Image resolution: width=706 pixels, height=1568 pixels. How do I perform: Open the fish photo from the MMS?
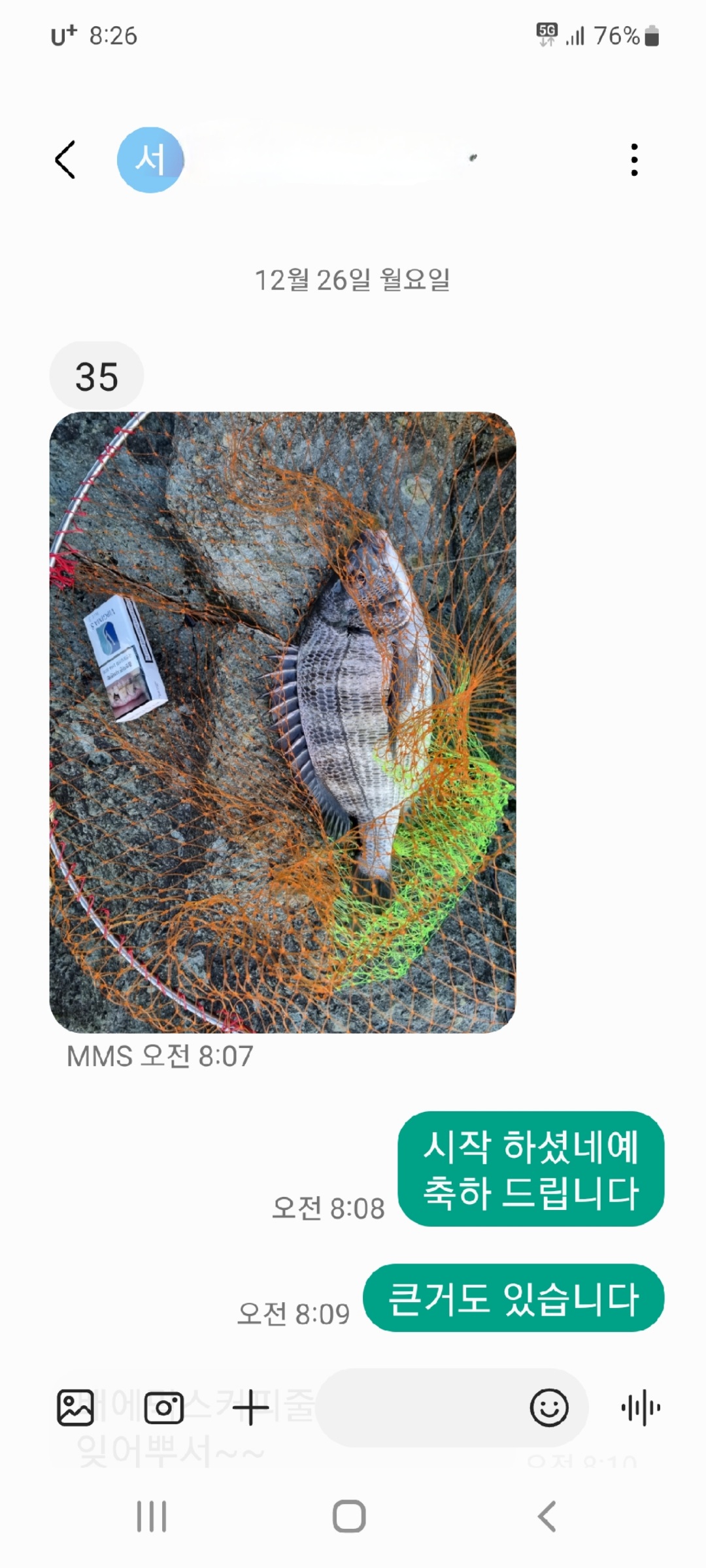pos(282,722)
